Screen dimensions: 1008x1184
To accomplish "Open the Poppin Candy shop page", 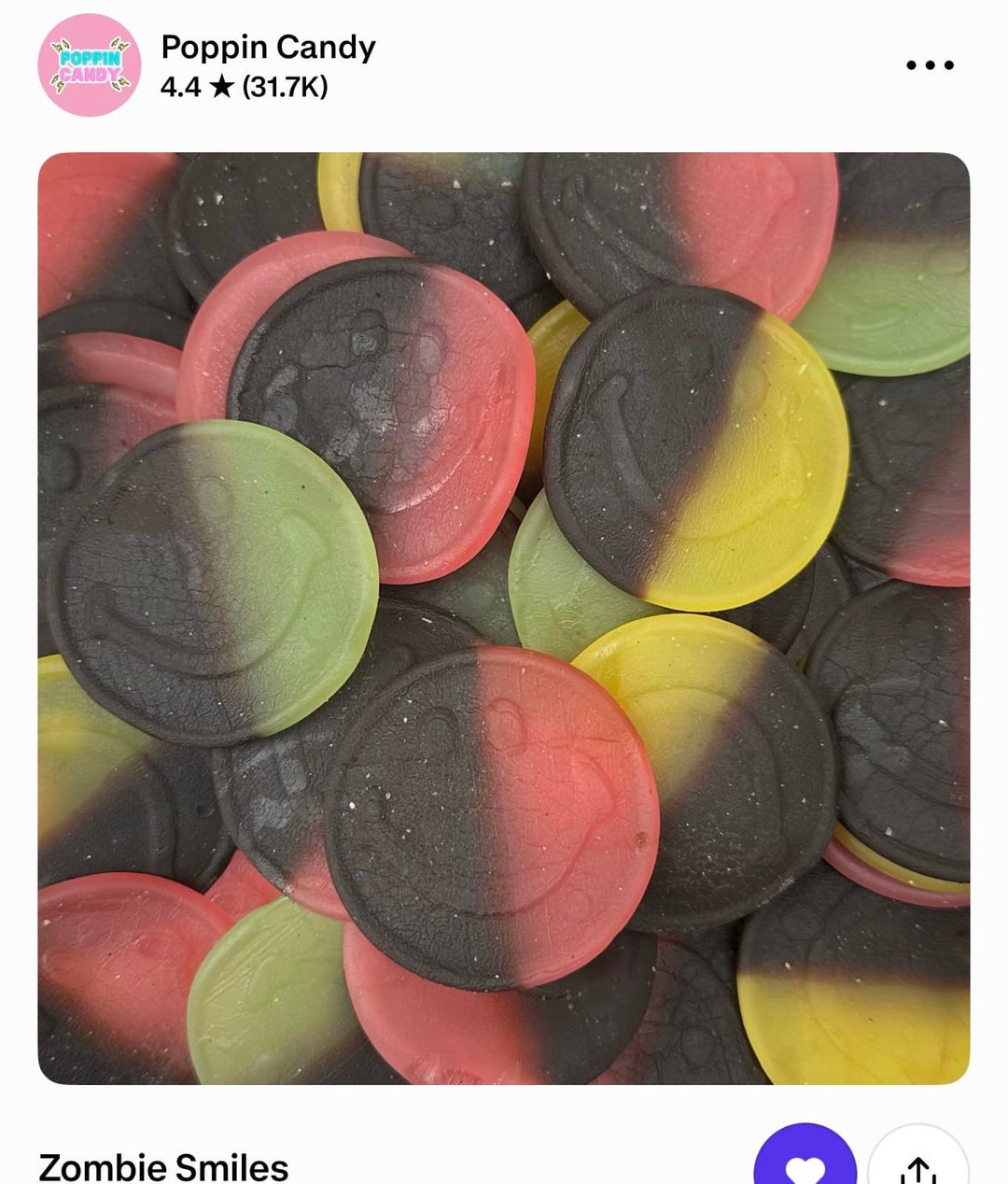I will point(268,47).
